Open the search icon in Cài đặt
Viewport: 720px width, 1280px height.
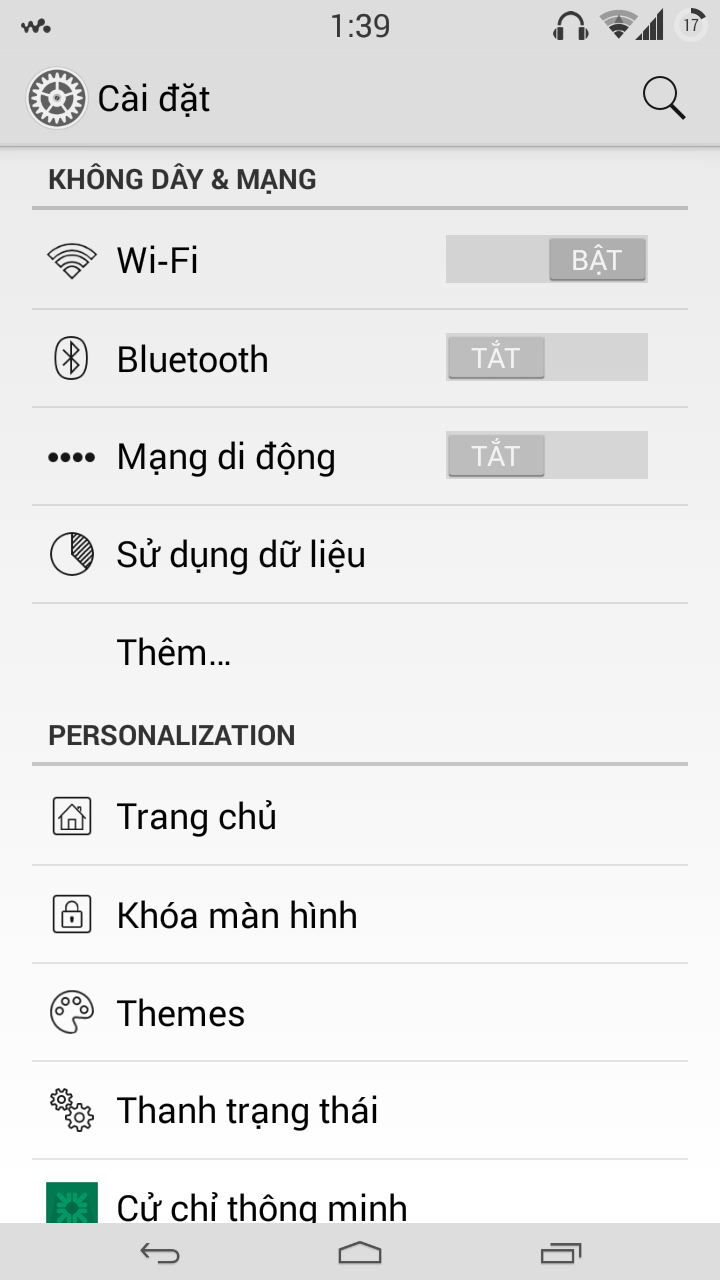click(x=663, y=98)
